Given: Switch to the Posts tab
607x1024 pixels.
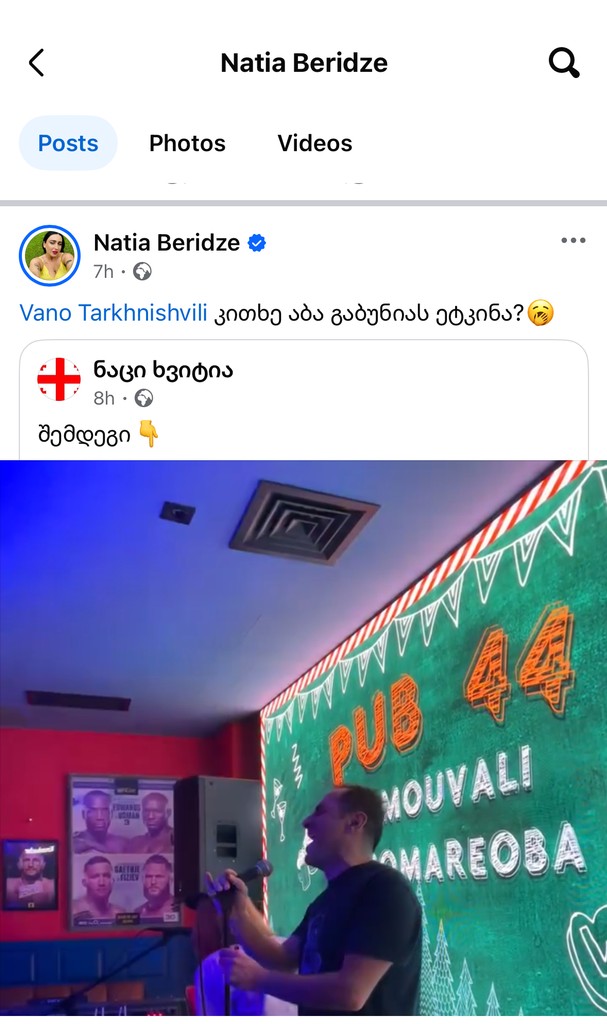Looking at the screenshot, I should pyautogui.click(x=68, y=143).
